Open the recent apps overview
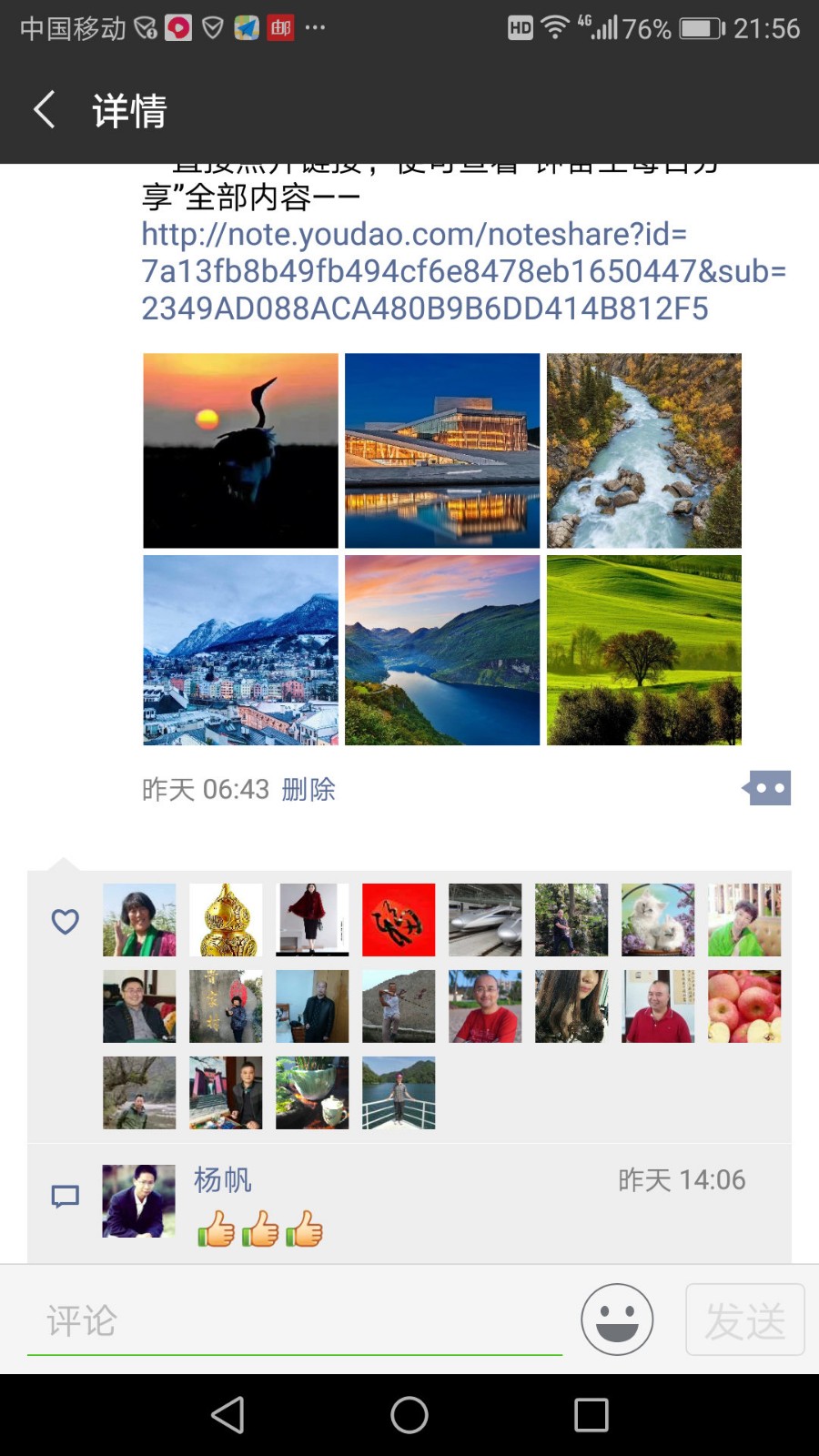819x1456 pixels. (591, 1415)
